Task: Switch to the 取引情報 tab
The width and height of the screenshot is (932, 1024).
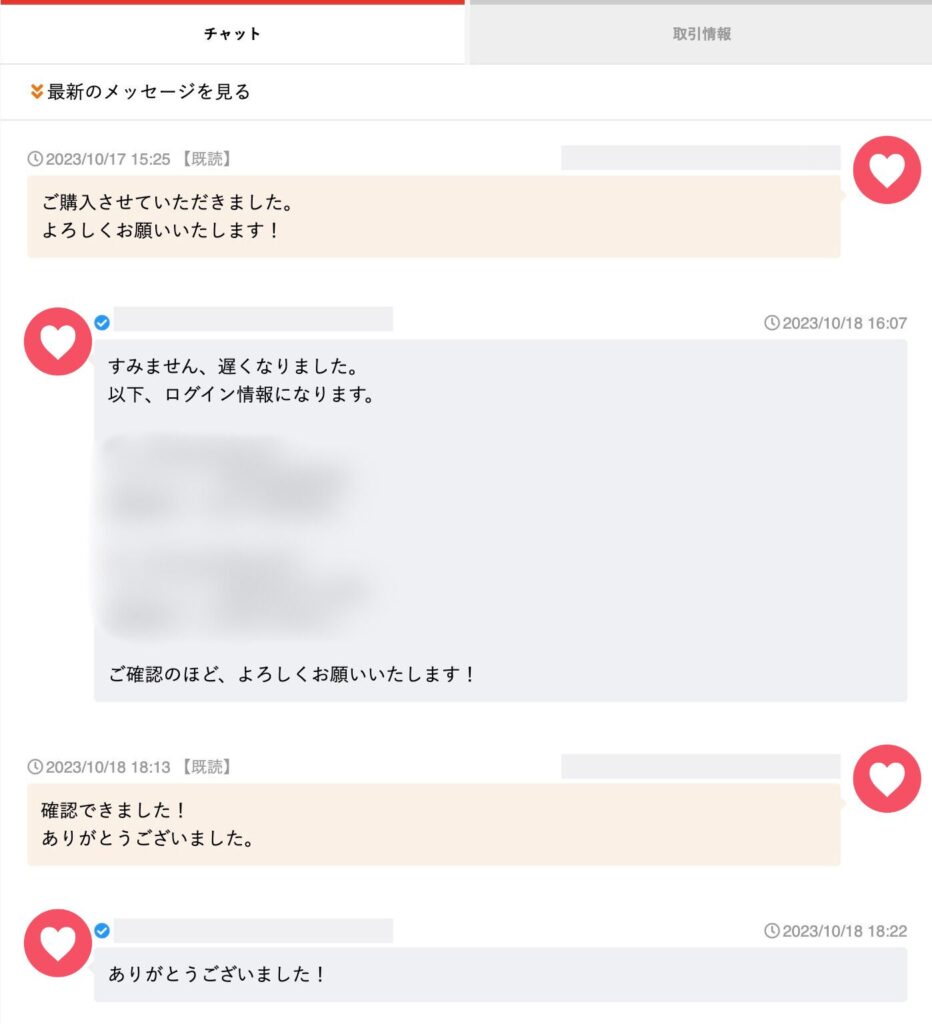Action: click(x=701, y=34)
